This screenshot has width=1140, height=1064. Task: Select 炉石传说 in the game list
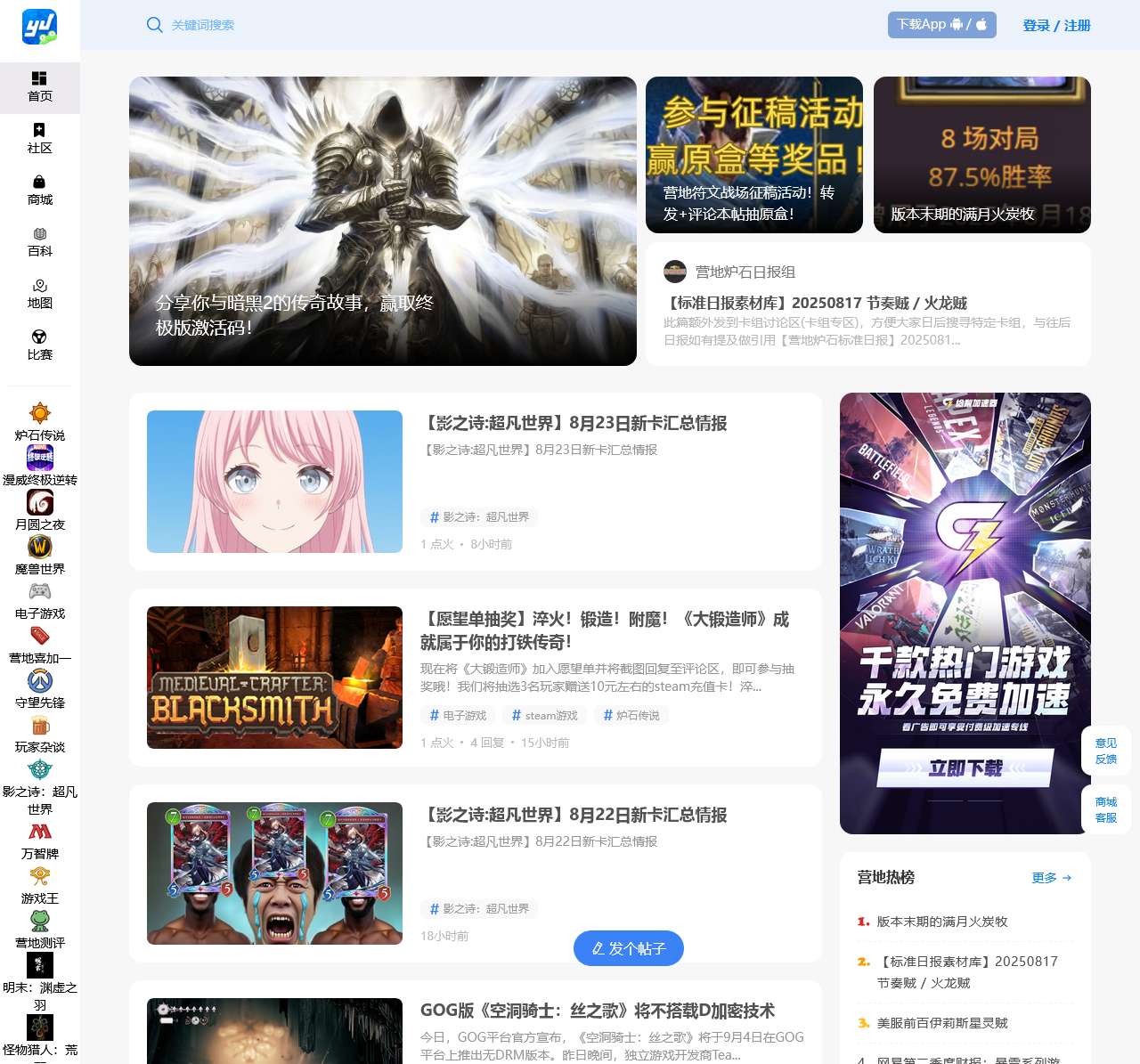tap(39, 422)
